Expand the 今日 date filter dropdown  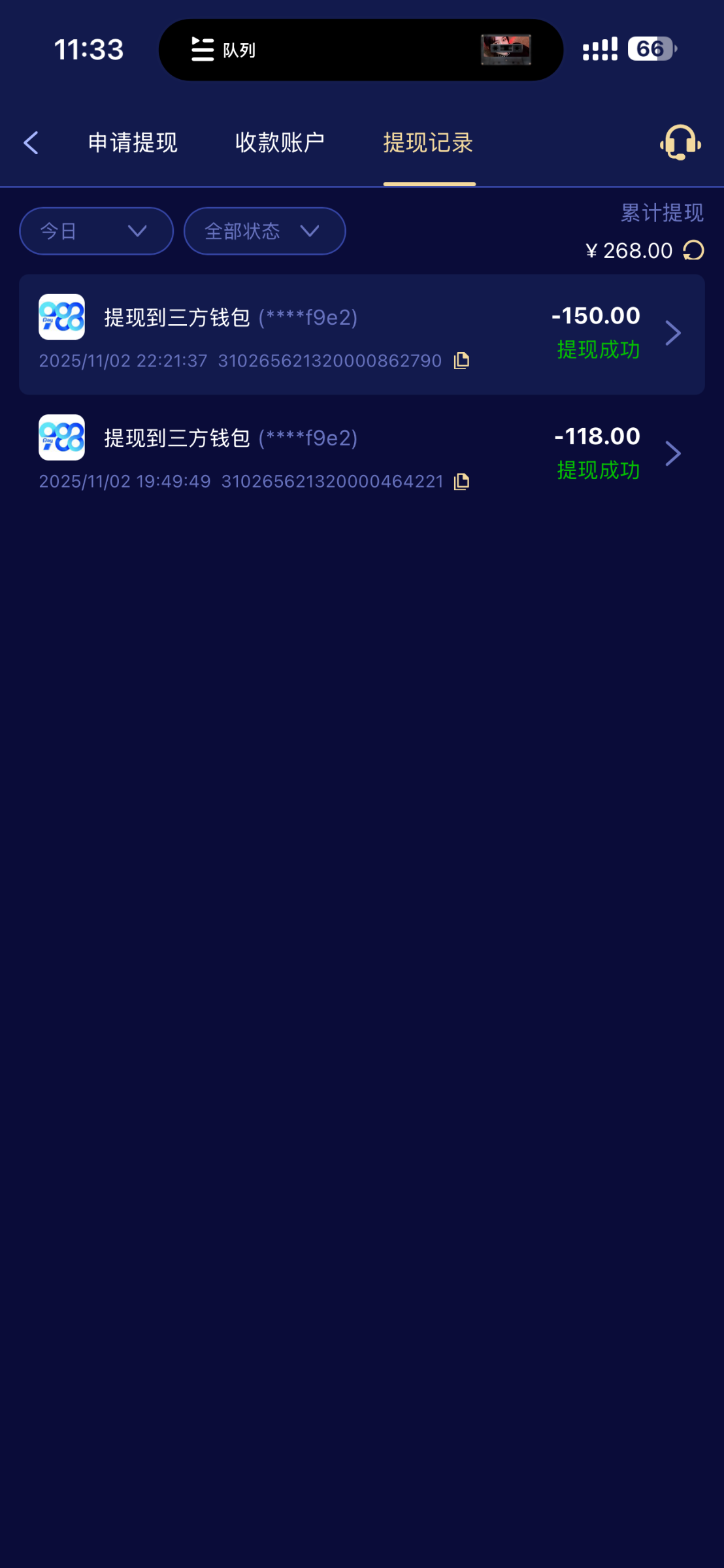pyautogui.click(x=96, y=231)
